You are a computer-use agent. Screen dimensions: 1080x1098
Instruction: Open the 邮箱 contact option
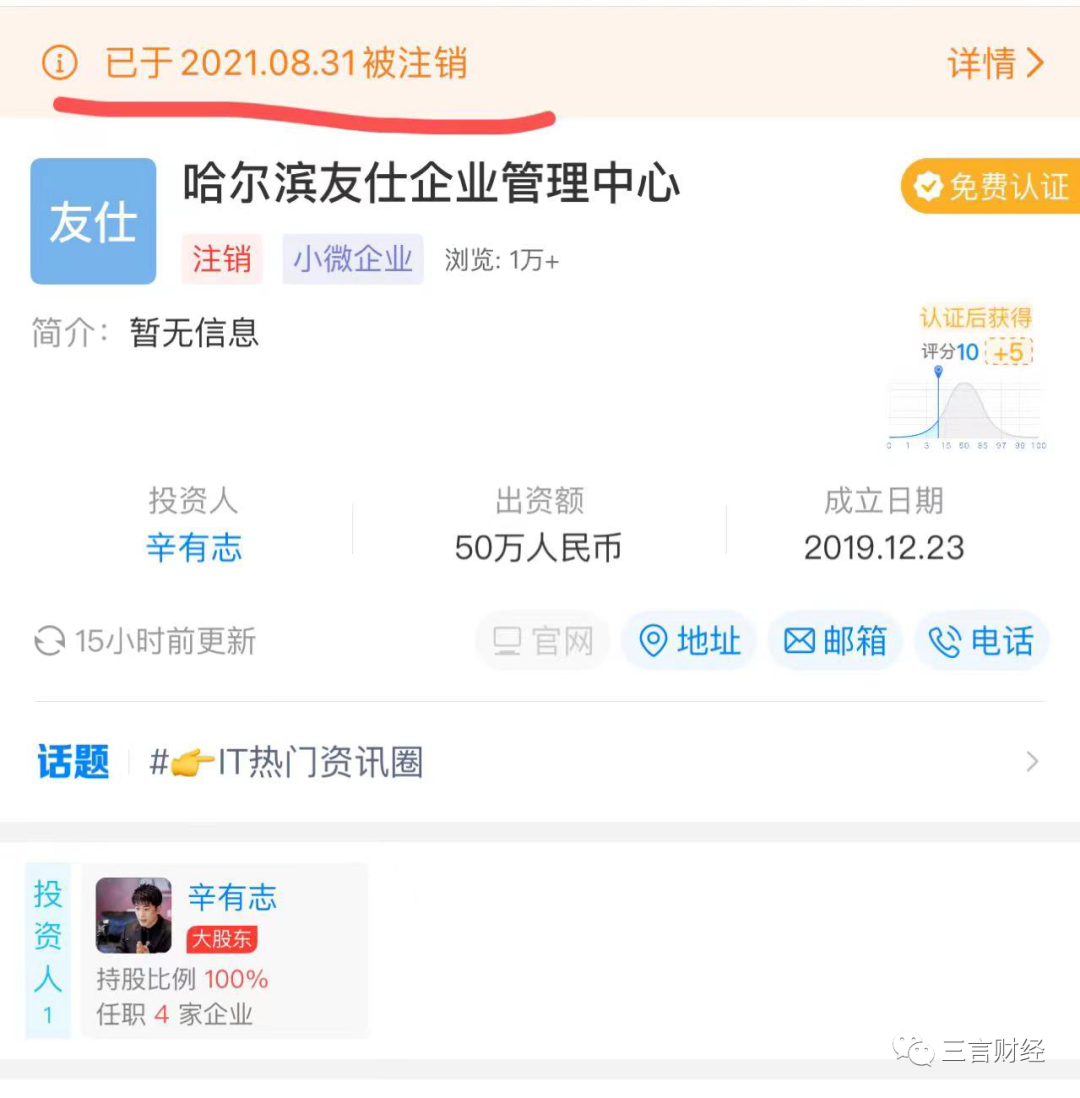835,641
